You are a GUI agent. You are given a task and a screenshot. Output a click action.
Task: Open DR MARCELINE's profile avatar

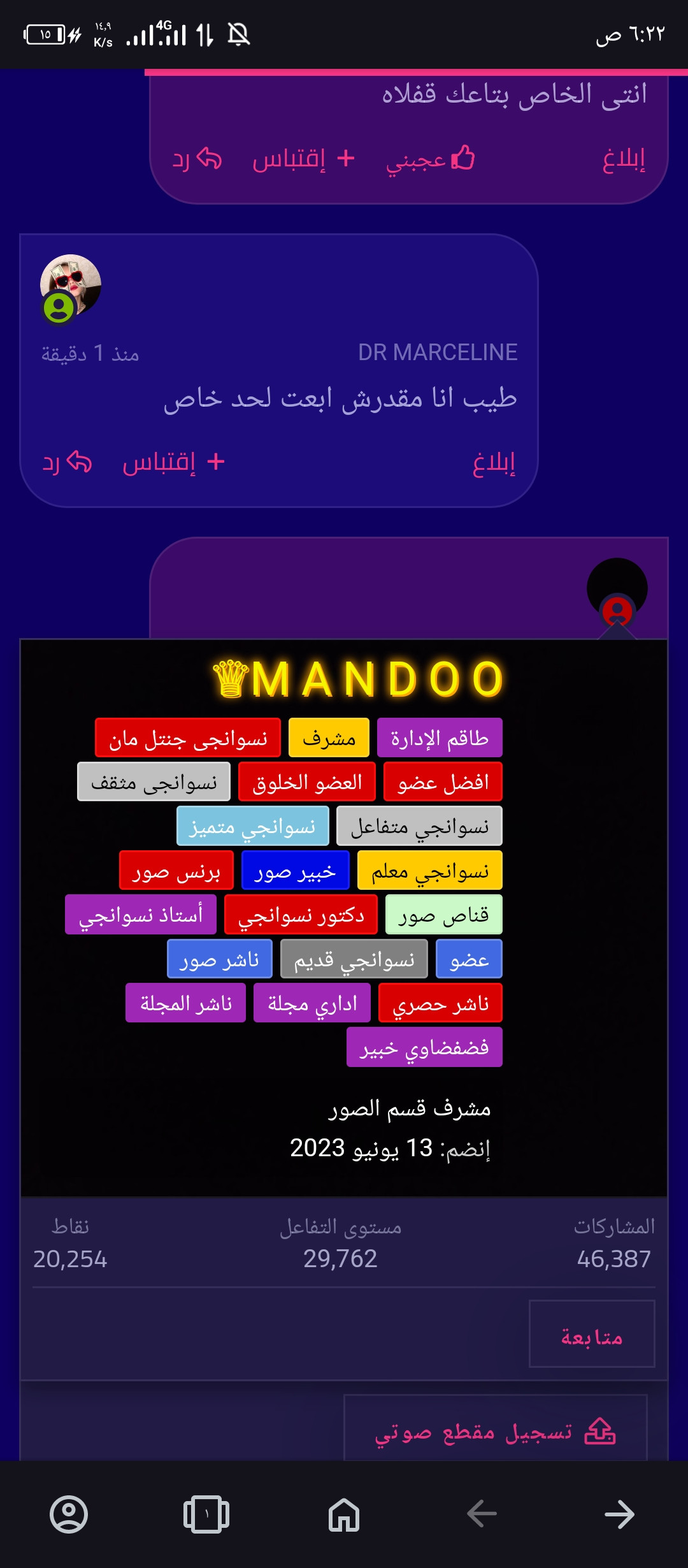(71, 286)
